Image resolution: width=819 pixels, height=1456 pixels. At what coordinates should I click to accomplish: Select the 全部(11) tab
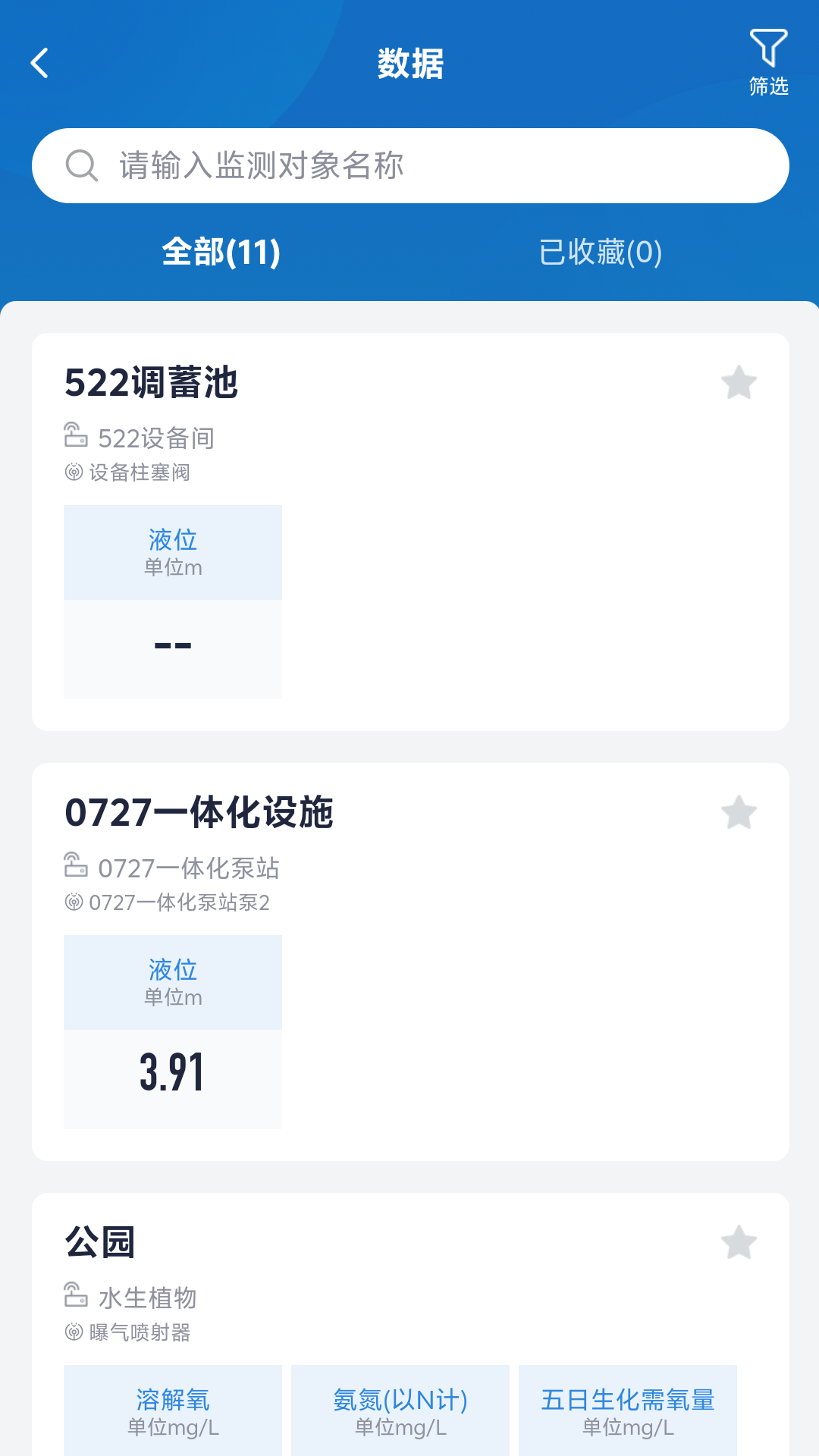pos(221,252)
